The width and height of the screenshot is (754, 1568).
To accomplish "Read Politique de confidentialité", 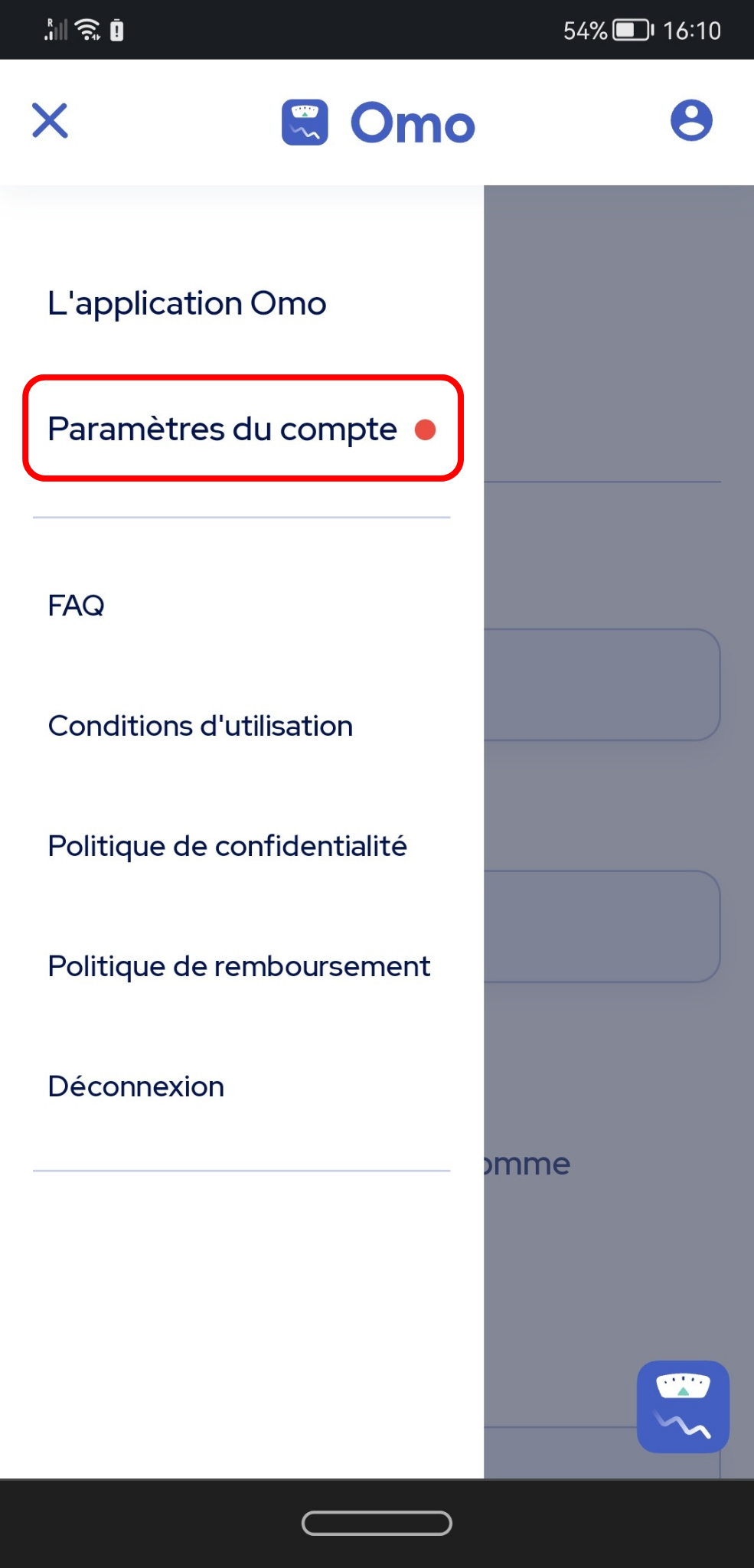I will [x=227, y=846].
